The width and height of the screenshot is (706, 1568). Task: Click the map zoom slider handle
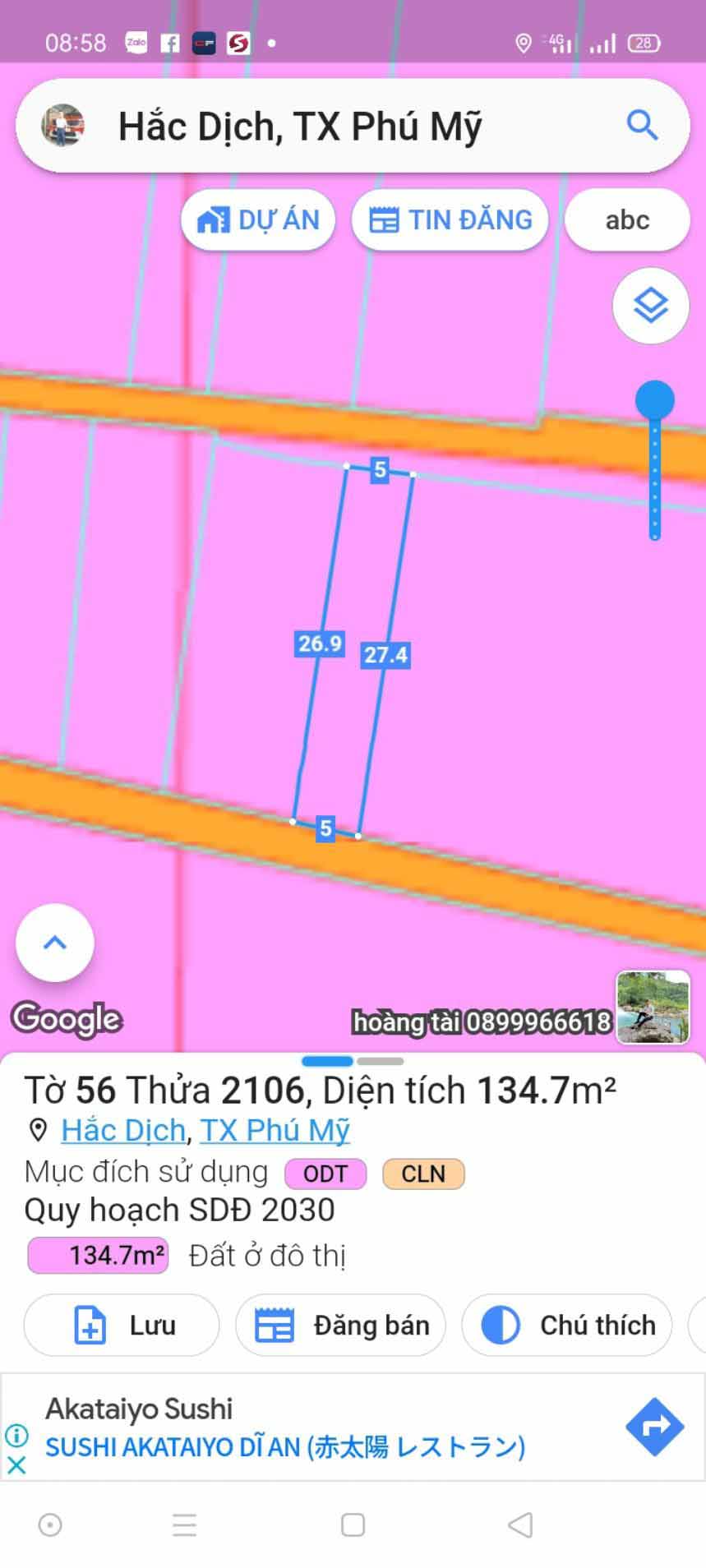[653, 400]
